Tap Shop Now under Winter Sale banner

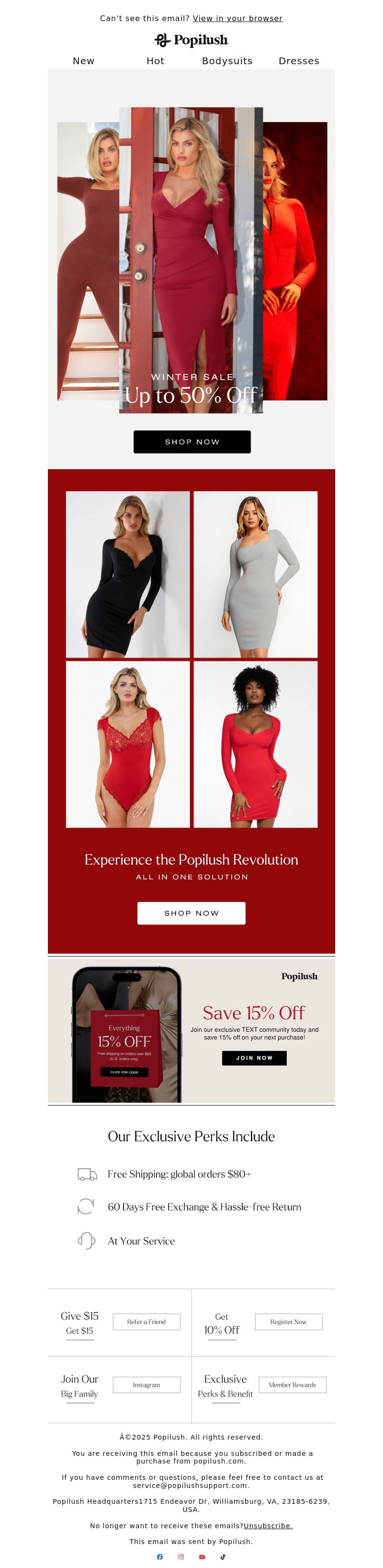(191, 442)
